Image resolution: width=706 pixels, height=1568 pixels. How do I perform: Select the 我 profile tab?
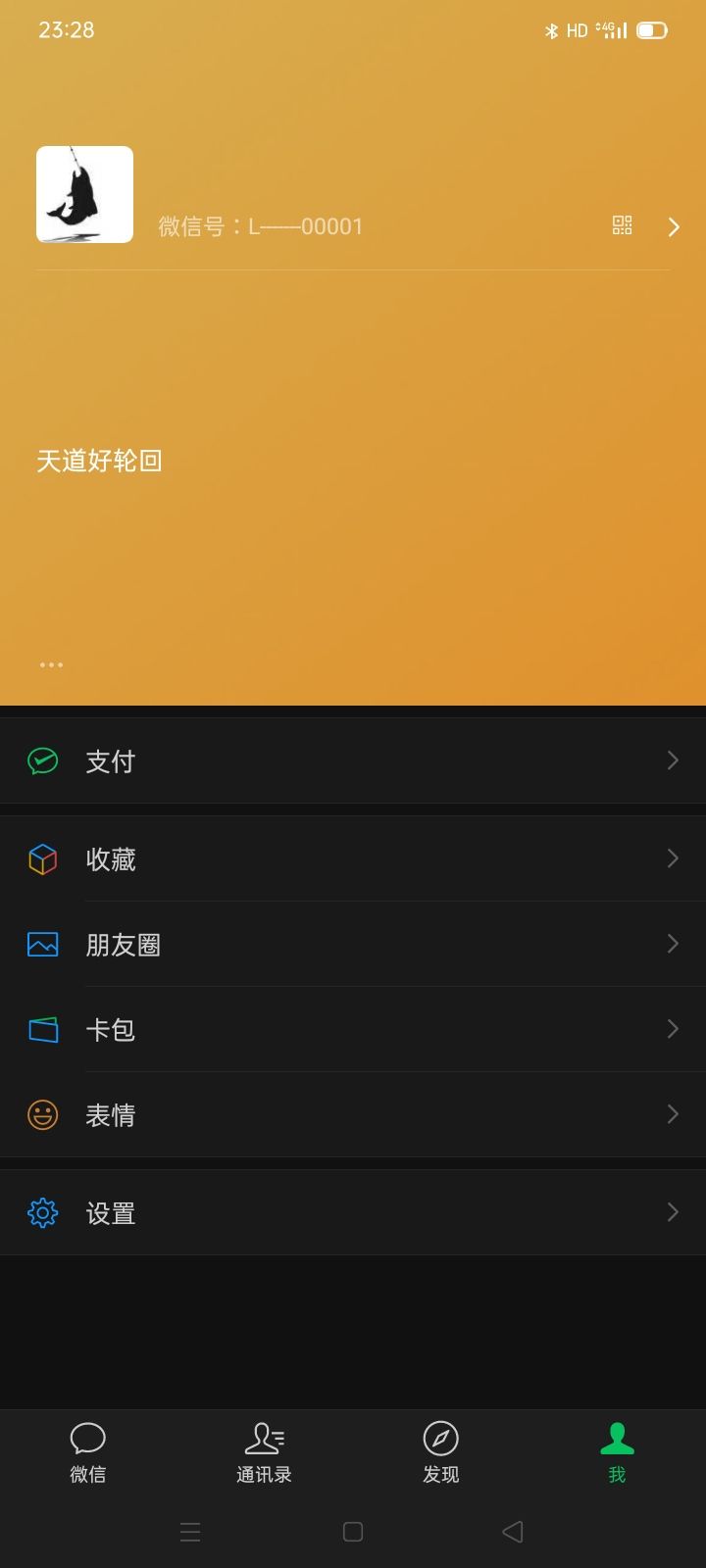coord(617,1452)
